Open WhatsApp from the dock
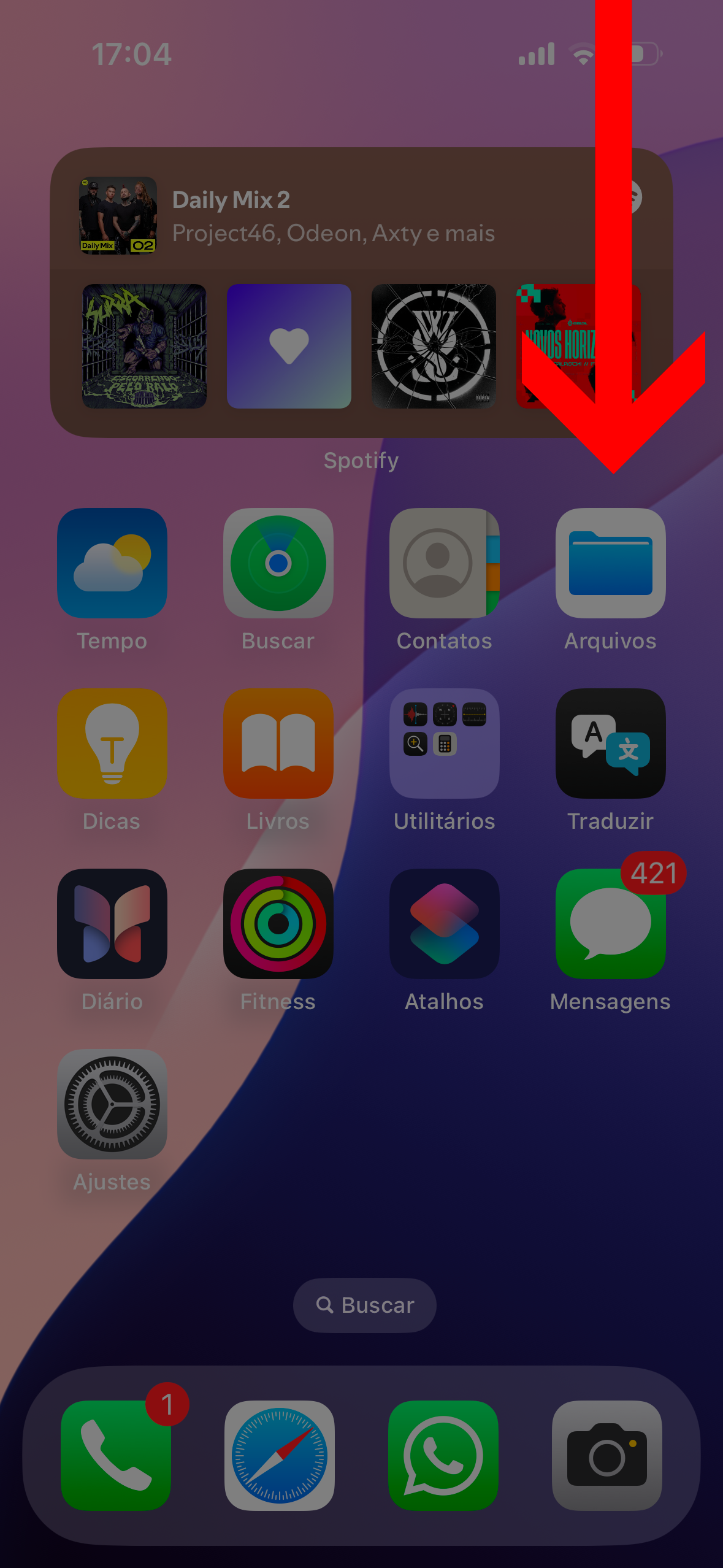Viewport: 723px width, 1568px height. [x=443, y=1455]
